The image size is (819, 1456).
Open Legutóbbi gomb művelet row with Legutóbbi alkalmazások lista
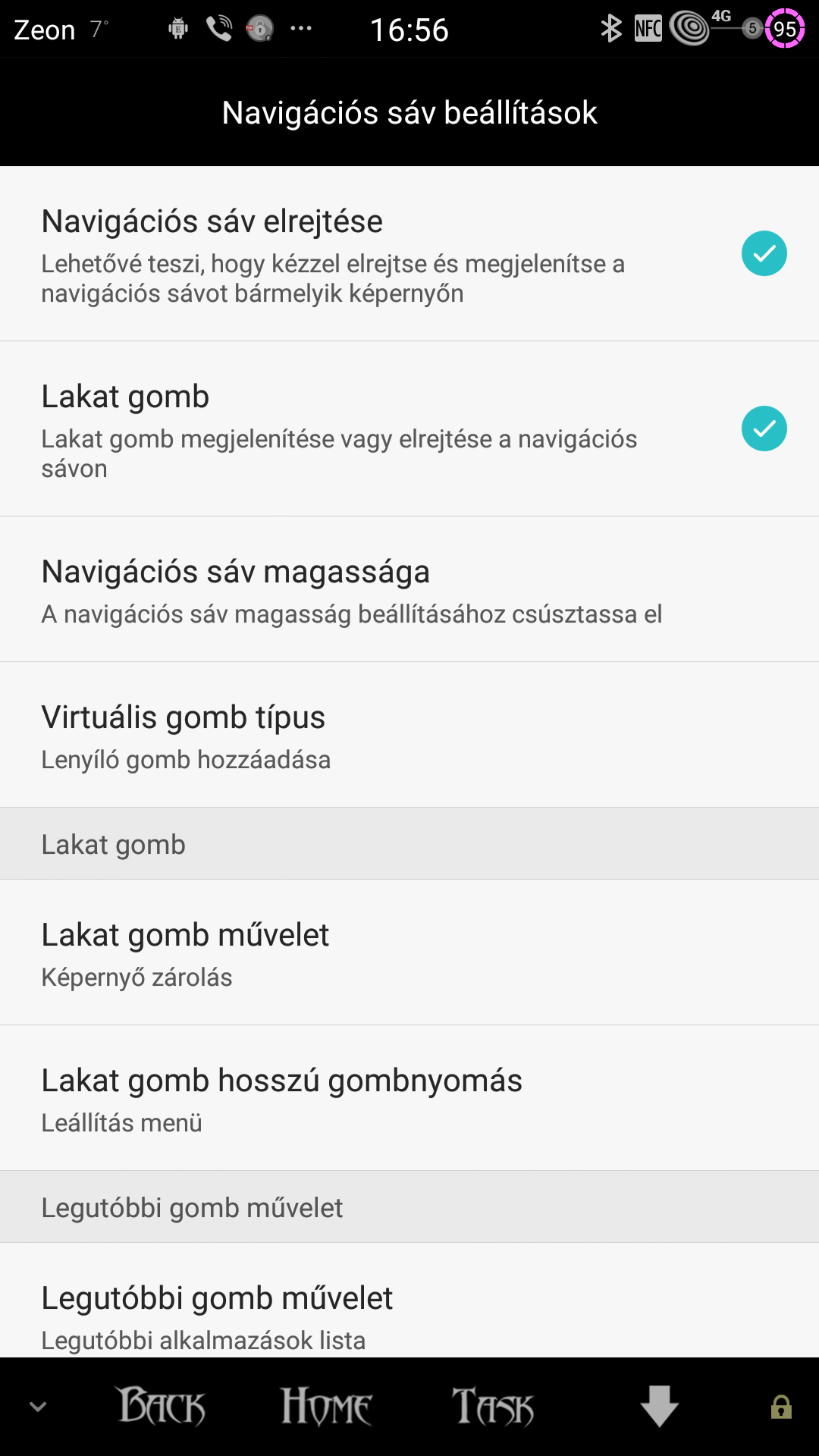pos(409,1301)
